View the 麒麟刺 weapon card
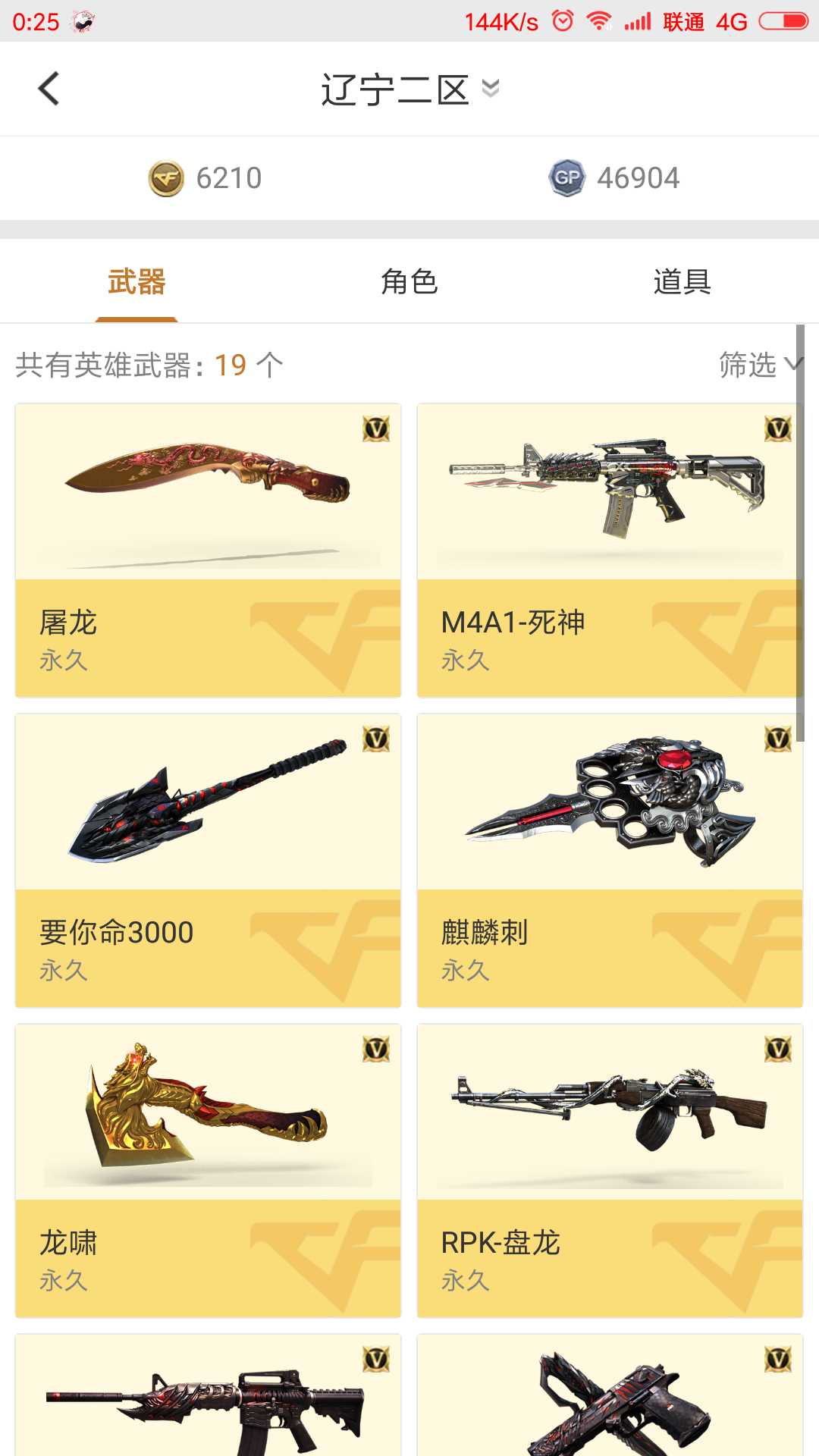Image resolution: width=819 pixels, height=1456 pixels. [x=610, y=861]
